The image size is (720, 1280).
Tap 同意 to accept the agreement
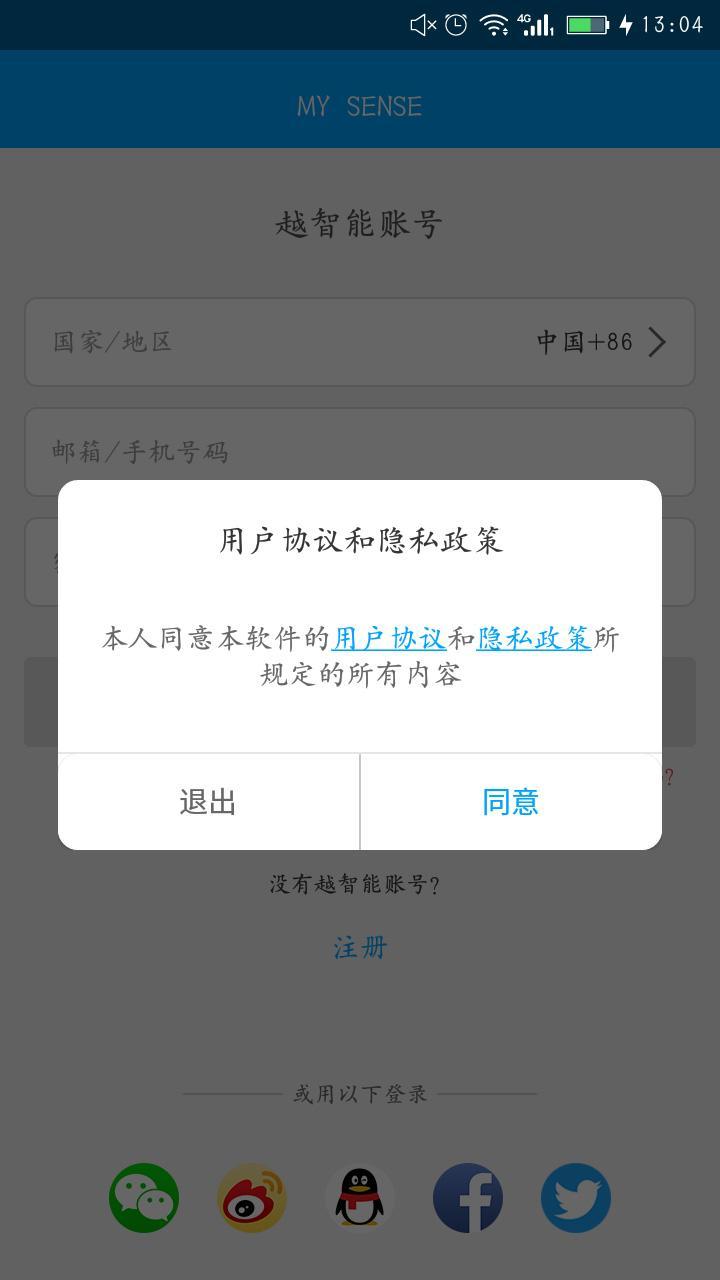pos(512,801)
